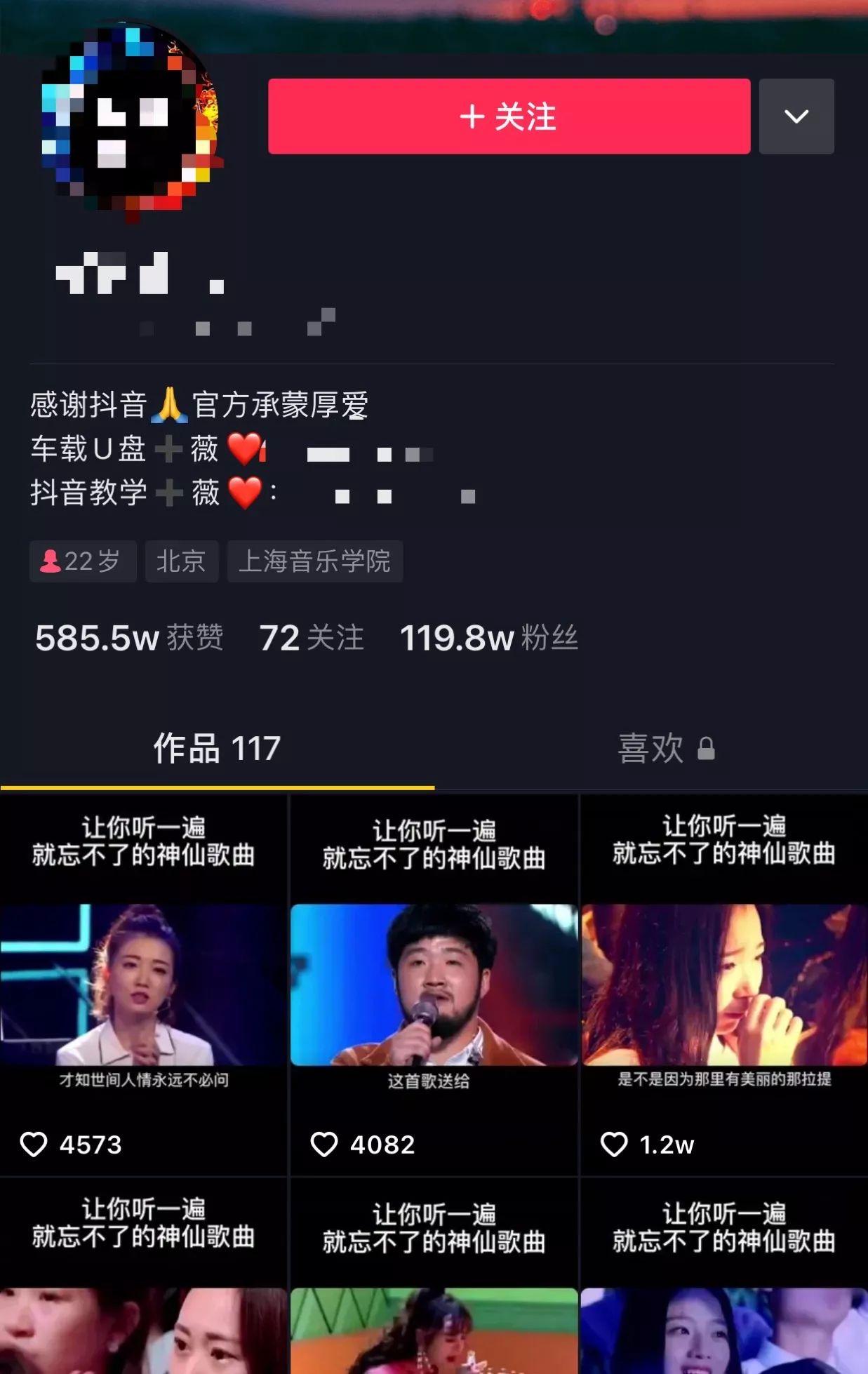Switch to the 作品 117 tab
Image resolution: width=868 pixels, height=1374 pixels.
pyautogui.click(x=217, y=748)
